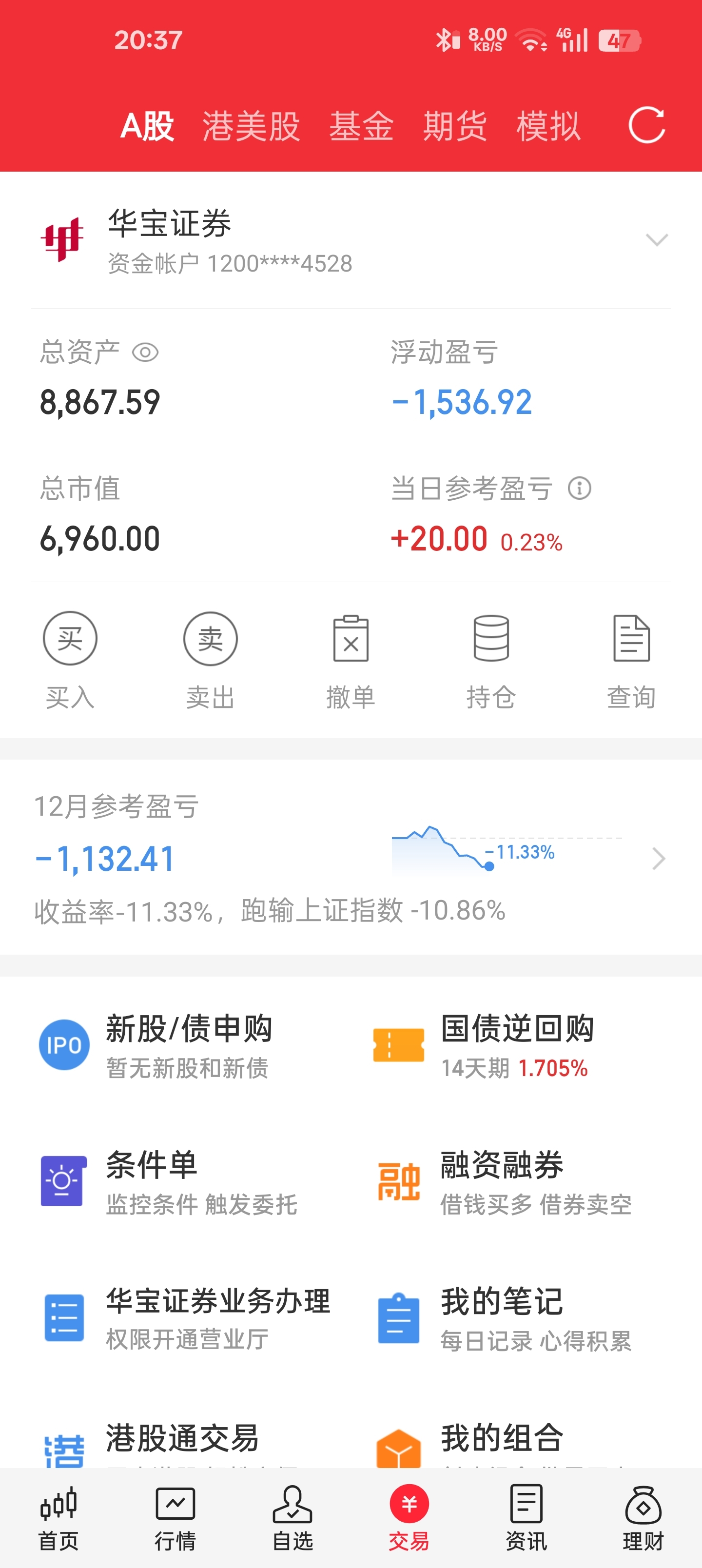Hide total assets with the eye icon

(x=145, y=353)
